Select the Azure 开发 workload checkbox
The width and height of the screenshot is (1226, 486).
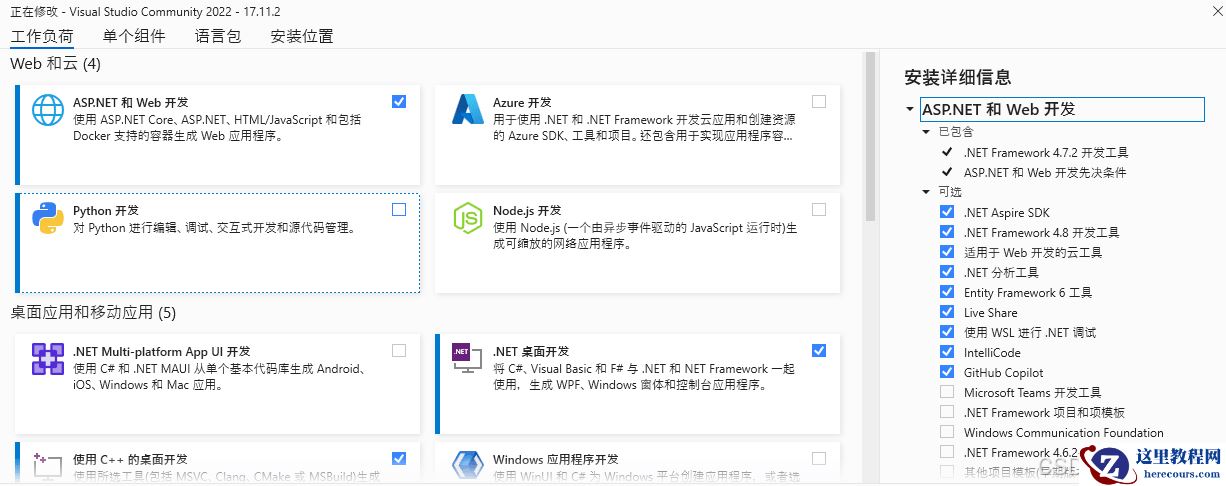coord(819,101)
